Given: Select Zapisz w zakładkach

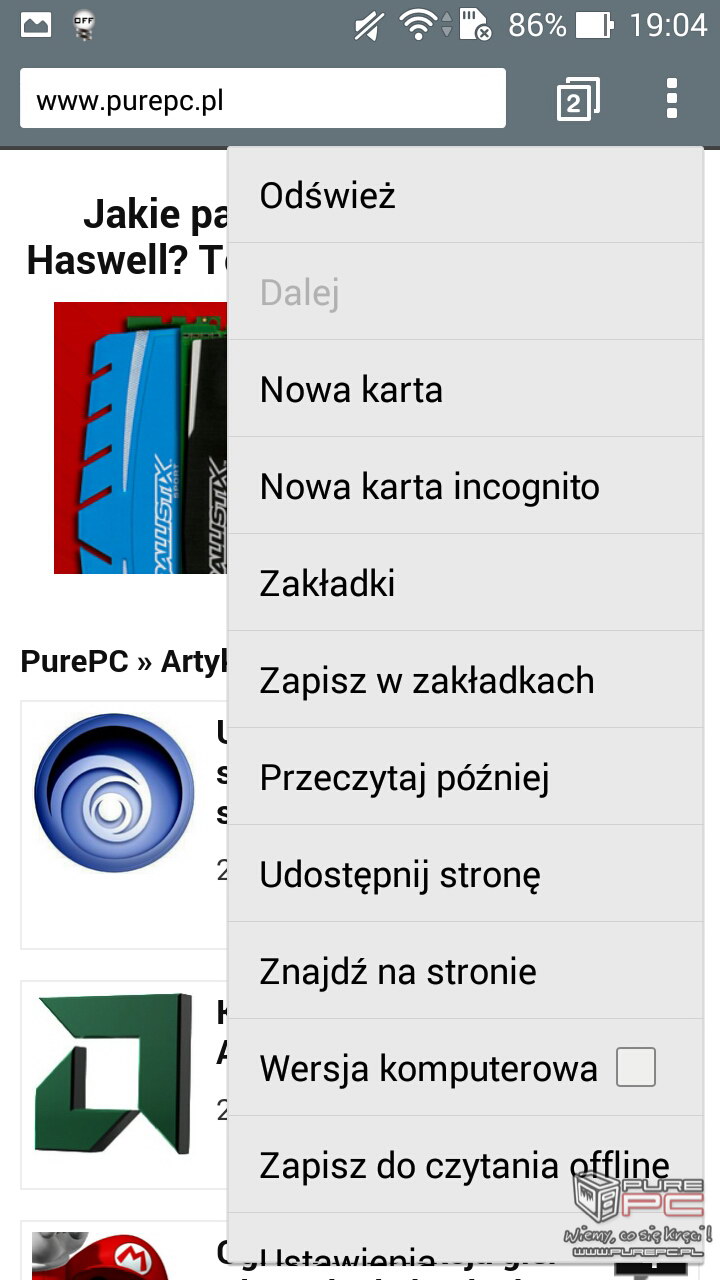Looking at the screenshot, I should (465, 680).
